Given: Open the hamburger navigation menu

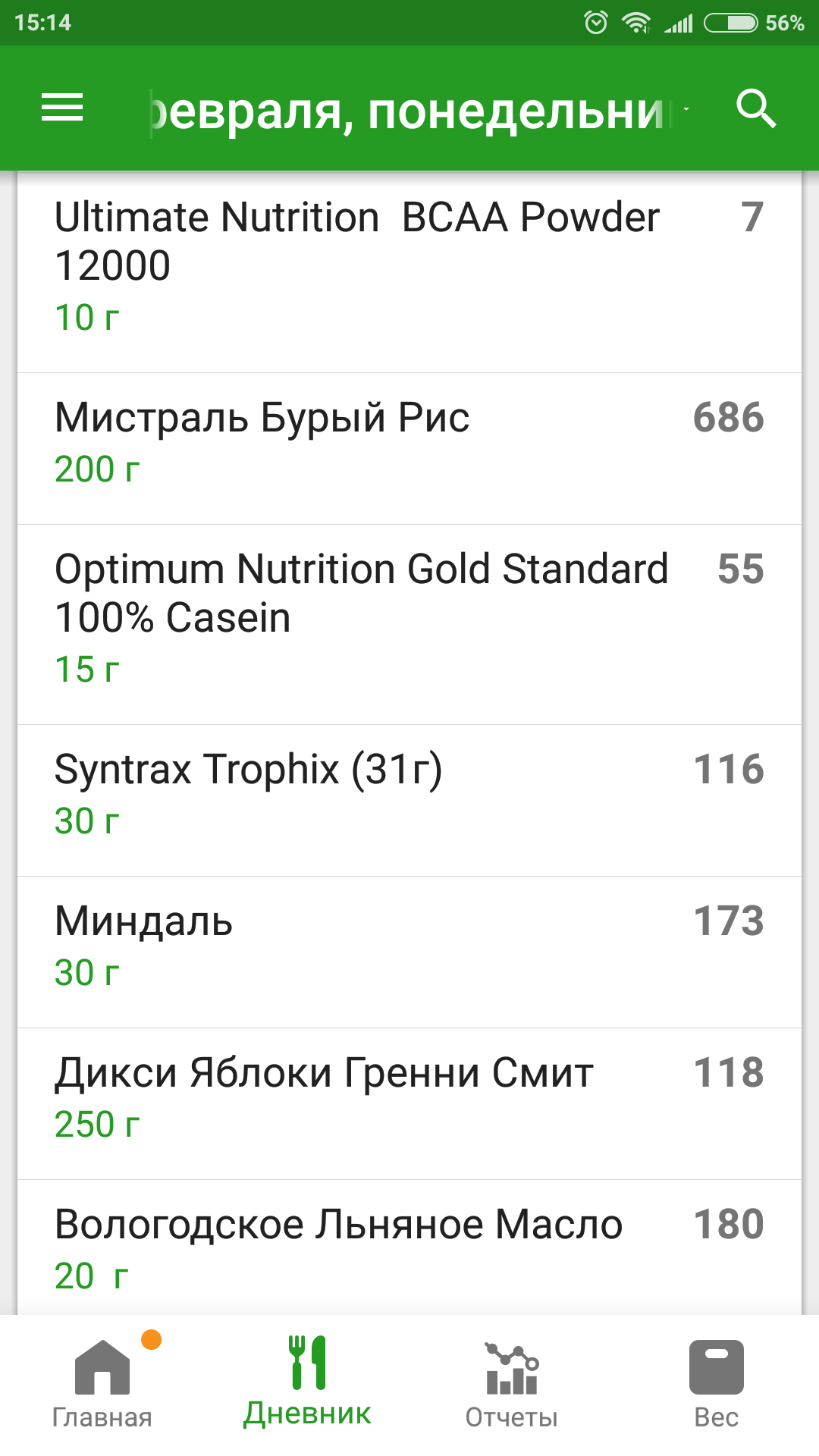Looking at the screenshot, I should click(x=62, y=108).
